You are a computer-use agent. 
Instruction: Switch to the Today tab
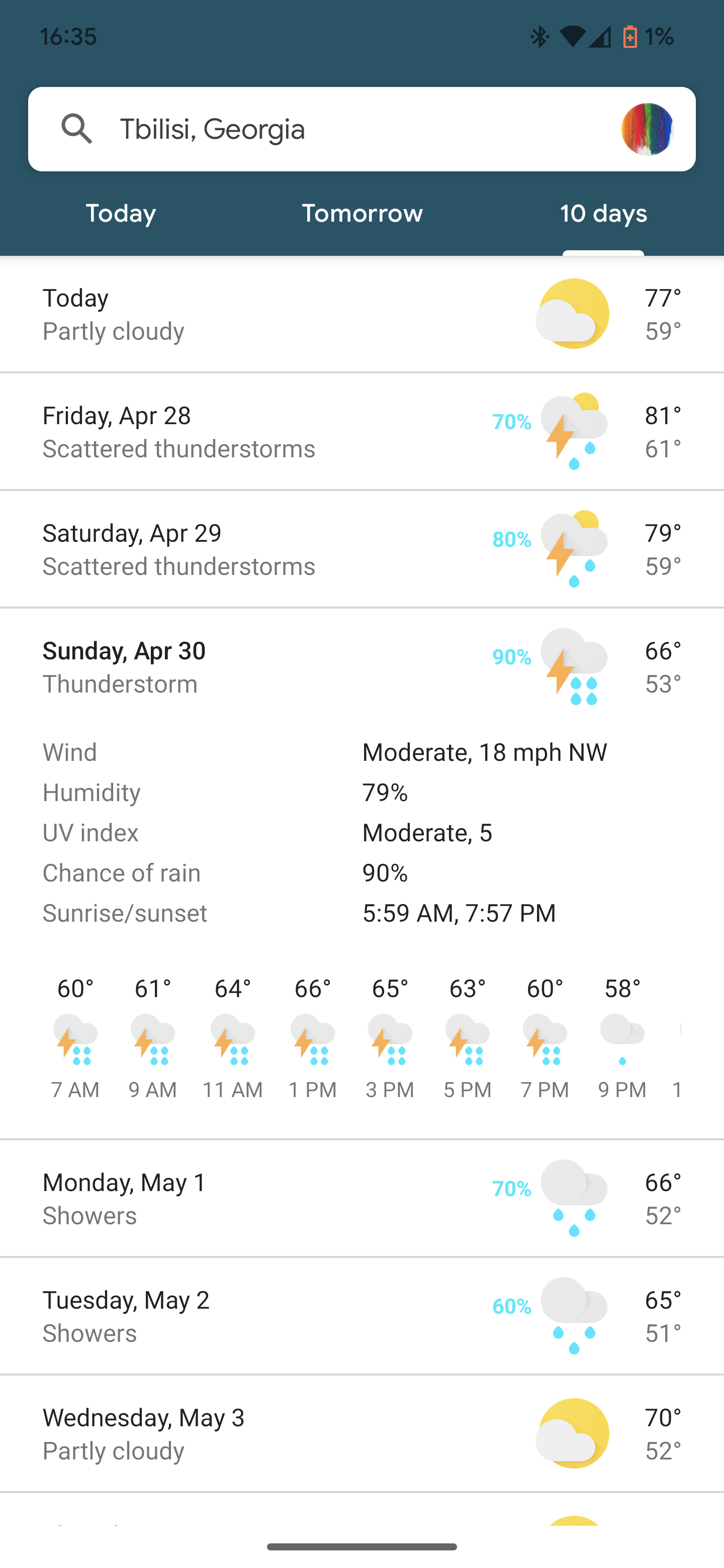tap(121, 214)
